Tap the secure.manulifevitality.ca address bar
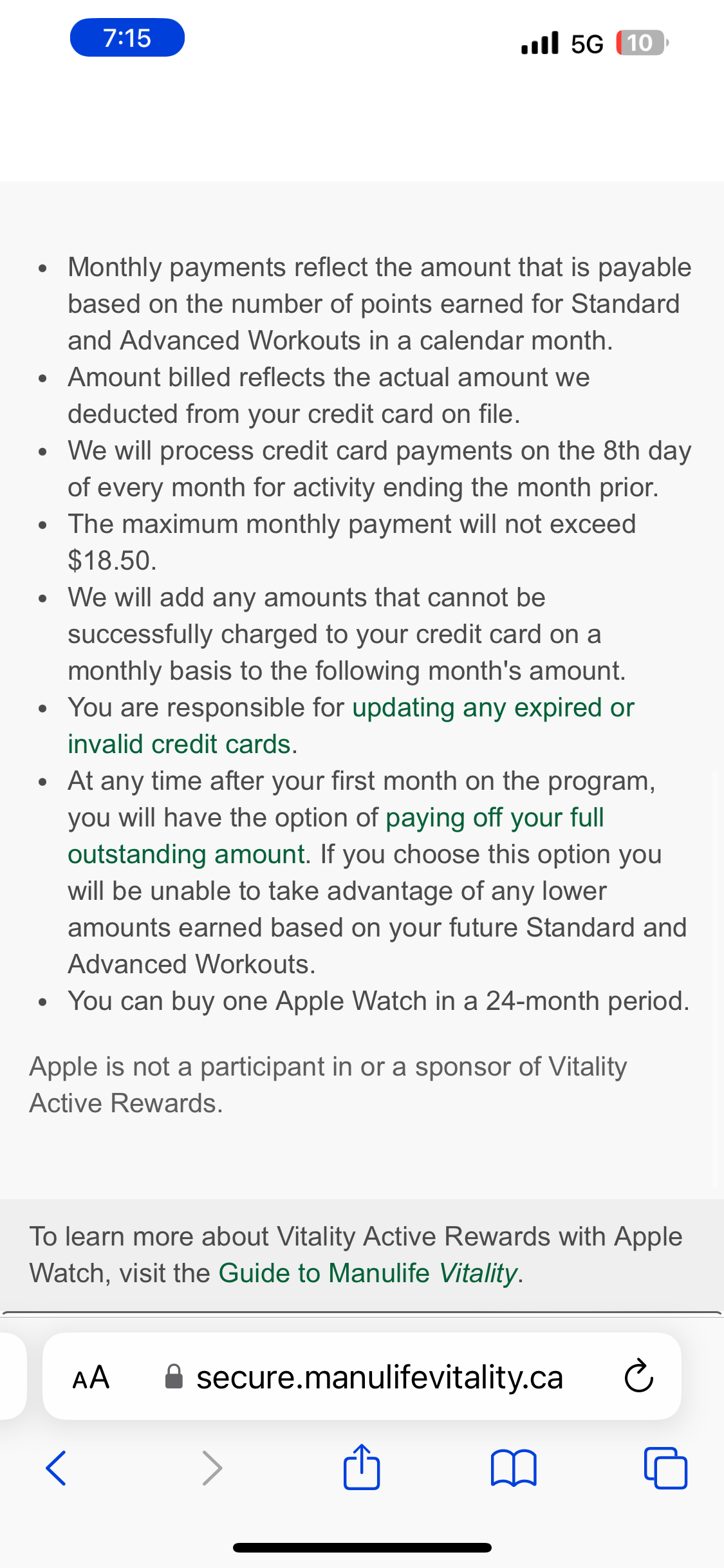 [x=380, y=1377]
